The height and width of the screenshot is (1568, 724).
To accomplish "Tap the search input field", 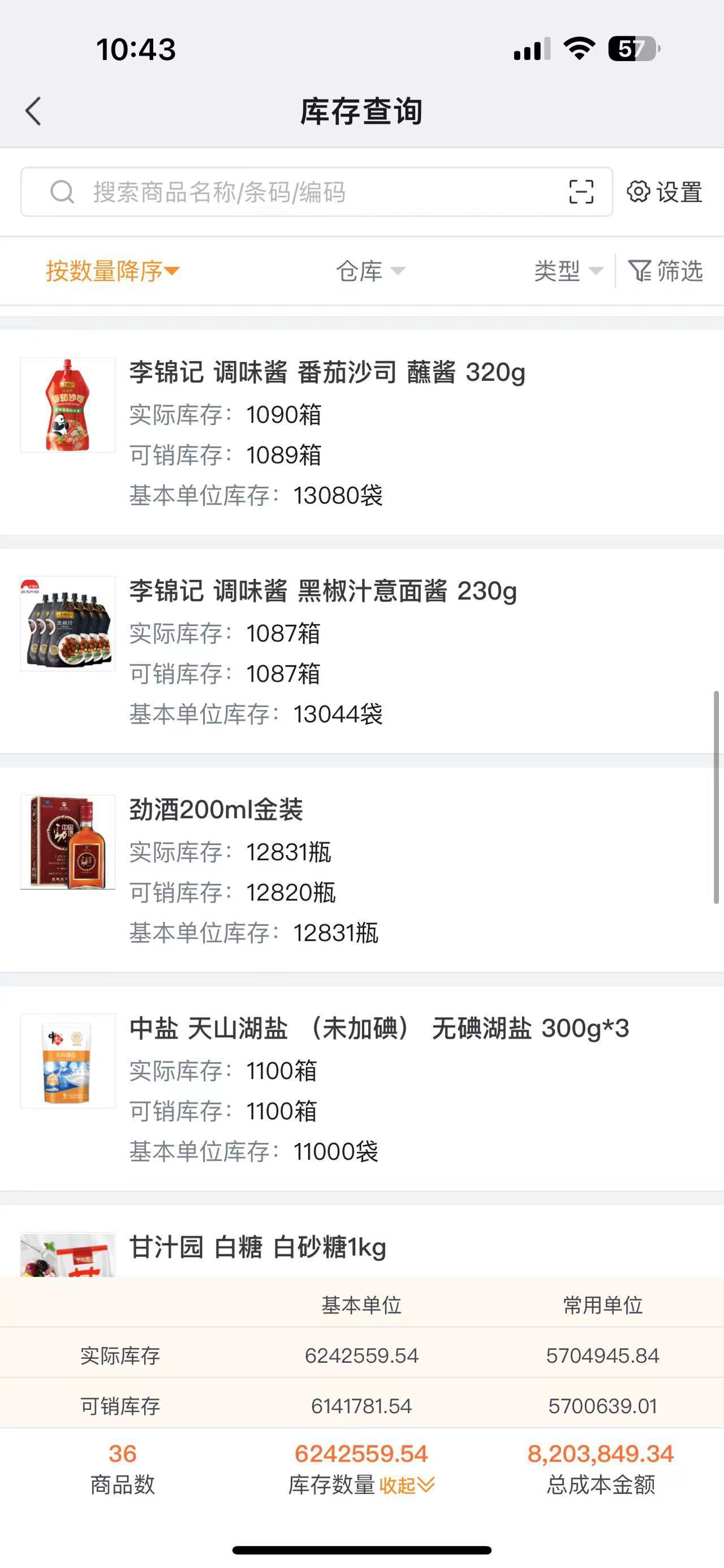I will point(274,192).
